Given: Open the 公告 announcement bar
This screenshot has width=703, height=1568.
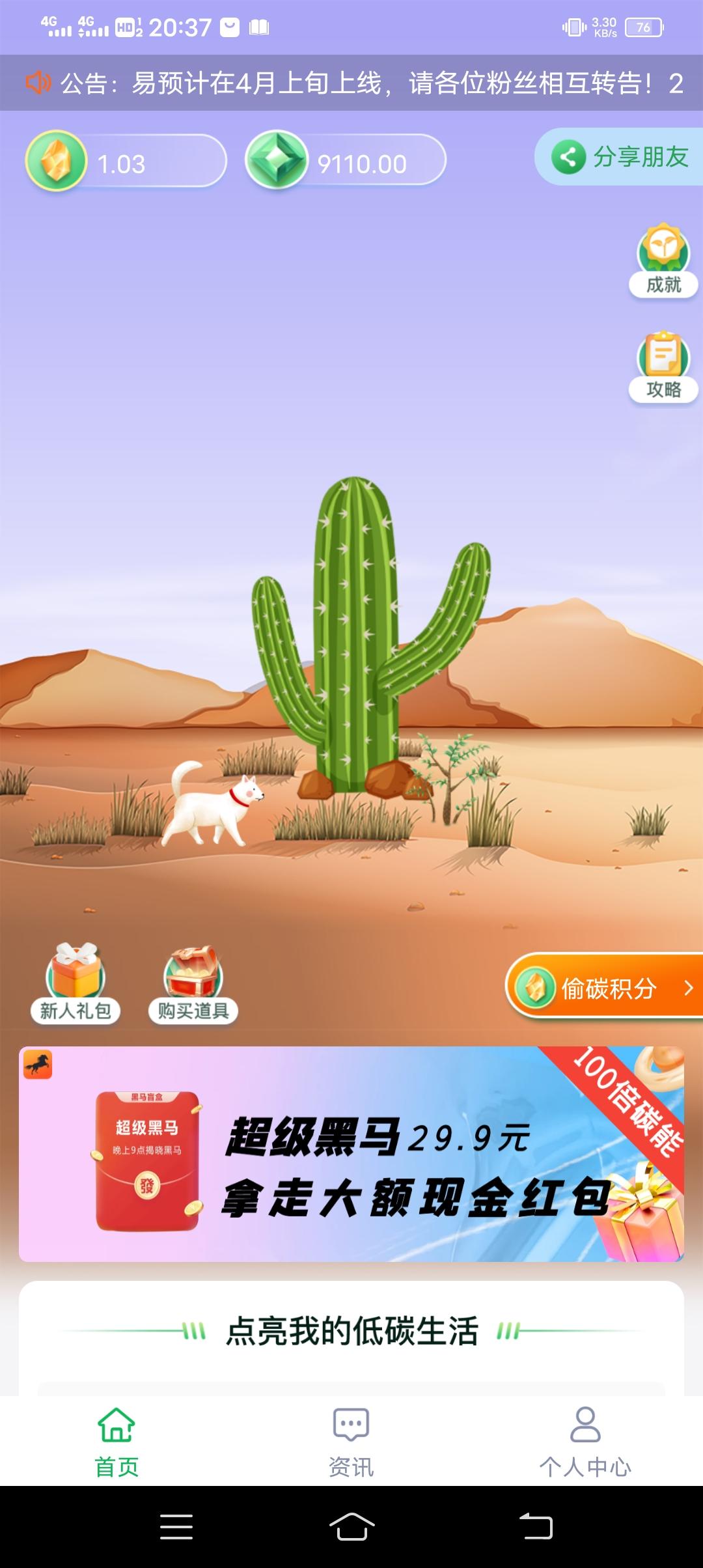Looking at the screenshot, I should 351,83.
